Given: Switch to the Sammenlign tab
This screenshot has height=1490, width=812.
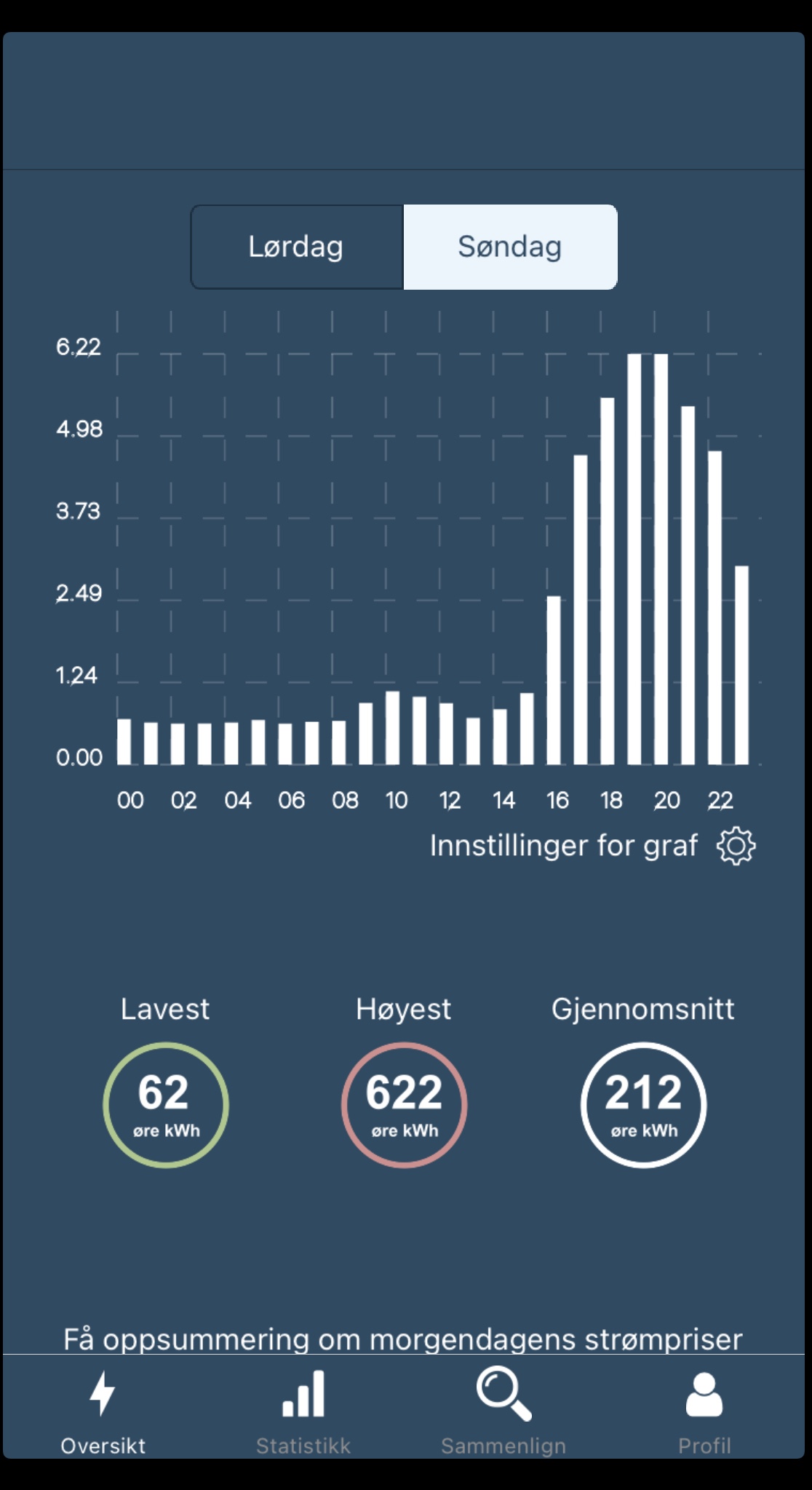Looking at the screenshot, I should click(503, 1412).
